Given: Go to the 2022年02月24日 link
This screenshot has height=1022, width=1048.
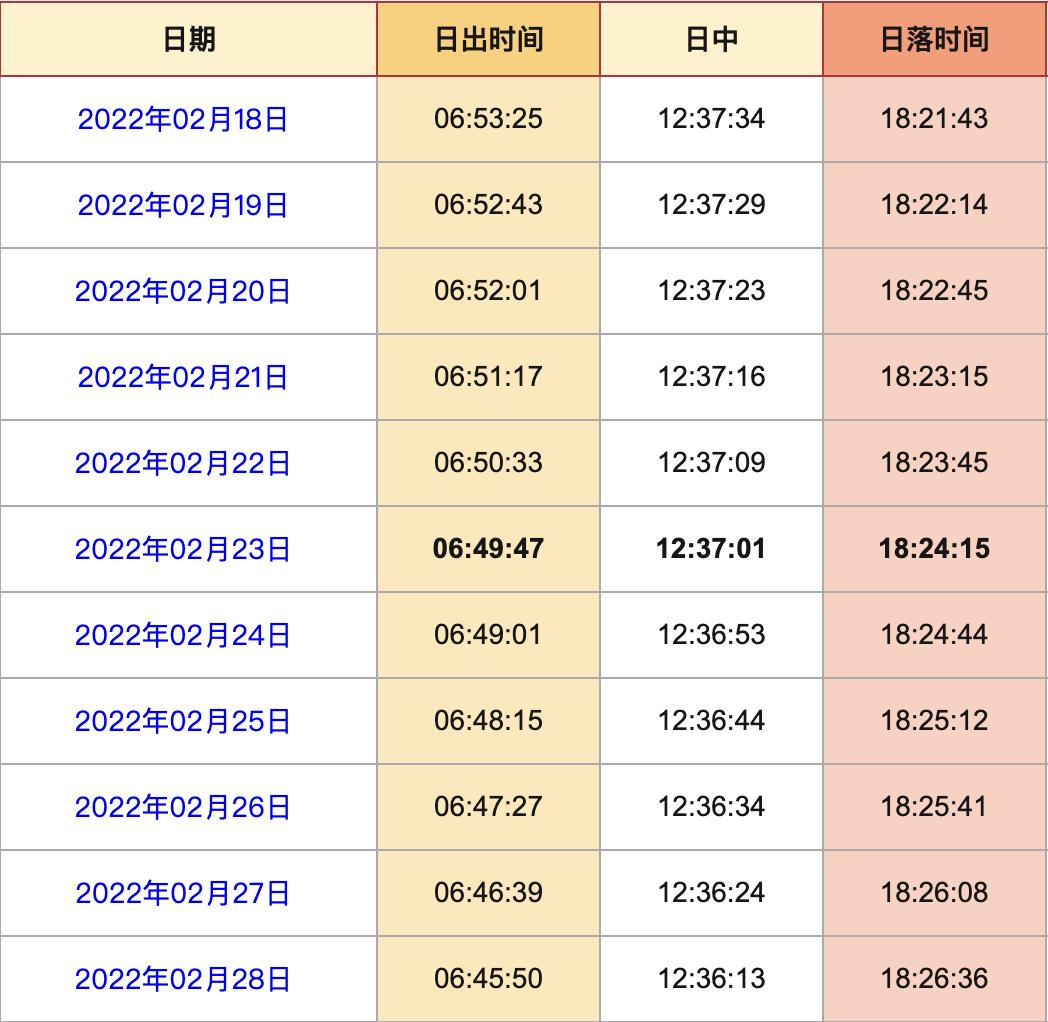Looking at the screenshot, I should pyautogui.click(x=183, y=636).
